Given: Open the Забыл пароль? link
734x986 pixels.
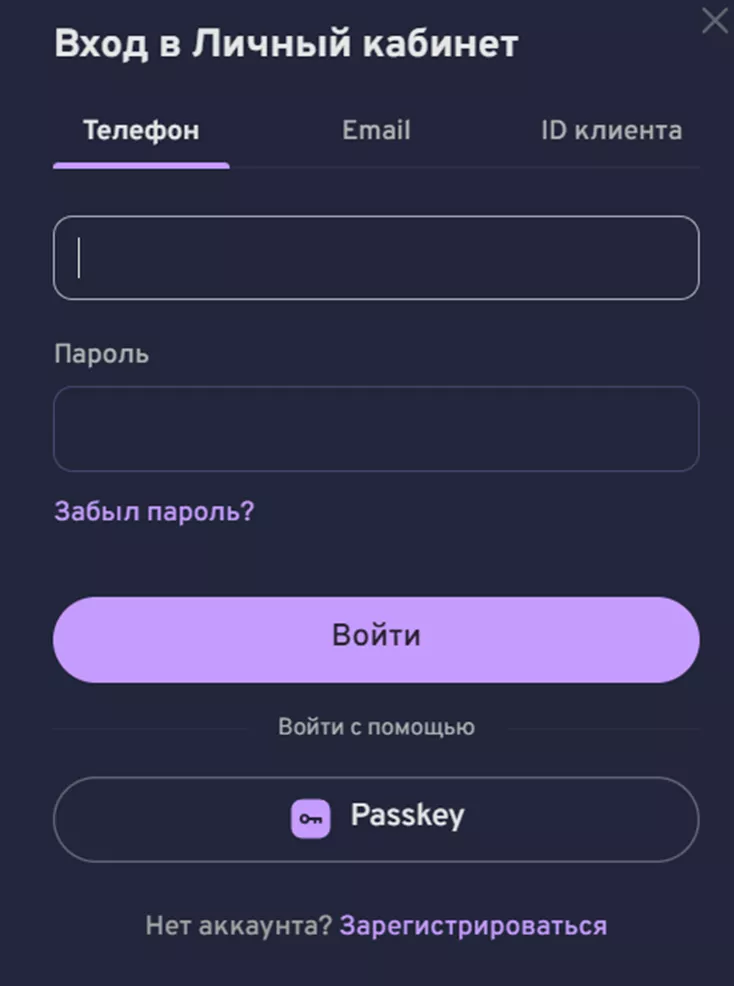Looking at the screenshot, I should [x=154, y=512].
